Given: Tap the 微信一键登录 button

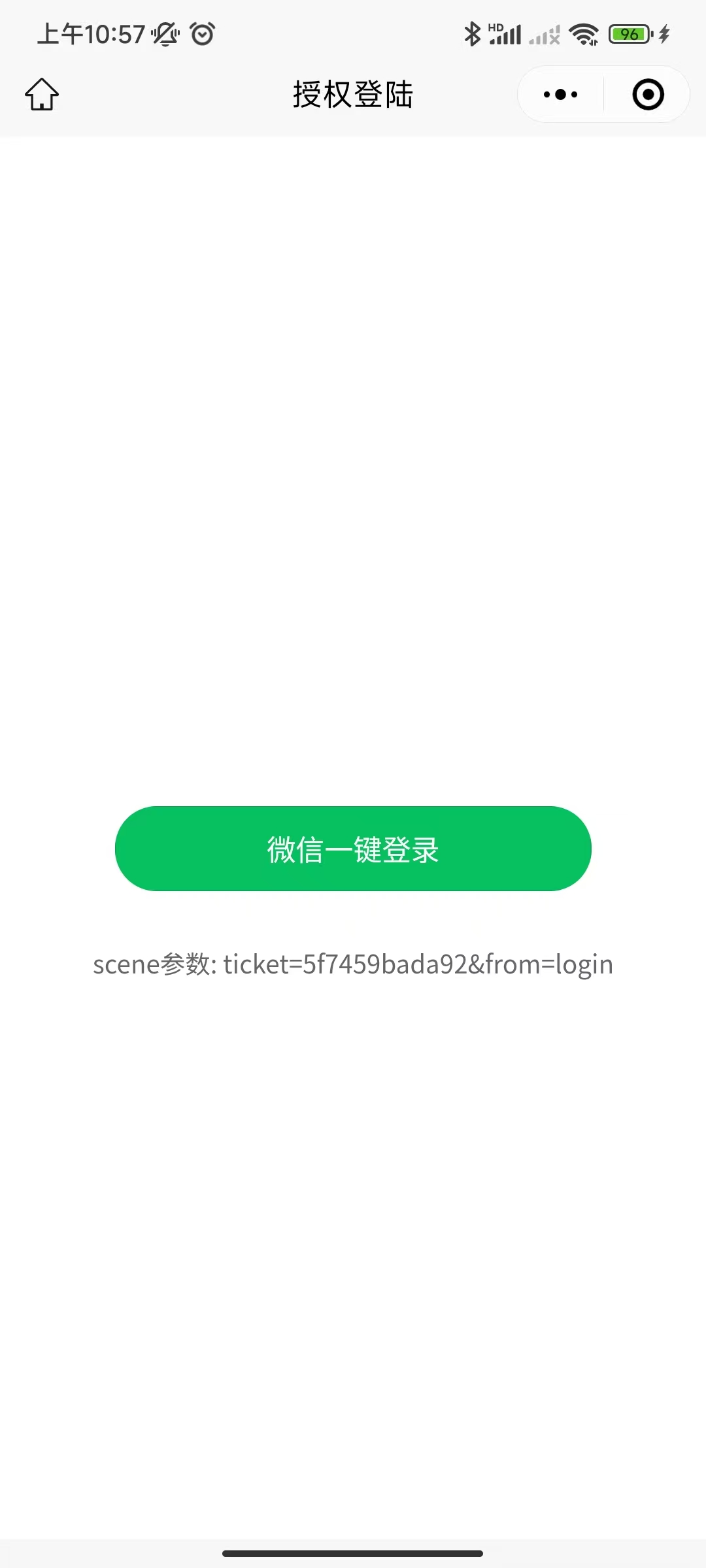Looking at the screenshot, I should point(353,849).
